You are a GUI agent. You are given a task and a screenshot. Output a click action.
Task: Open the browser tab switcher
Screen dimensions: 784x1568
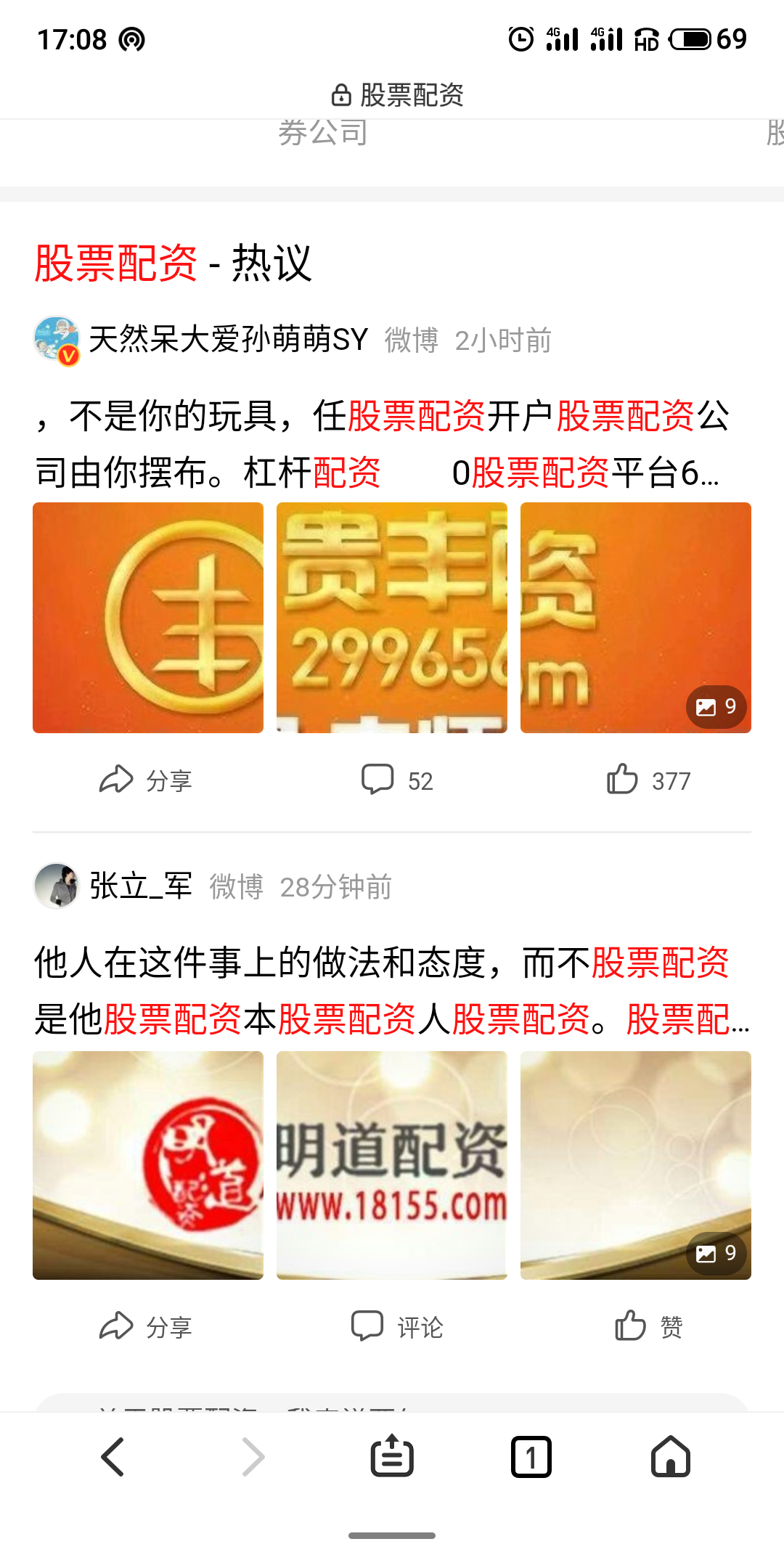point(531,1456)
